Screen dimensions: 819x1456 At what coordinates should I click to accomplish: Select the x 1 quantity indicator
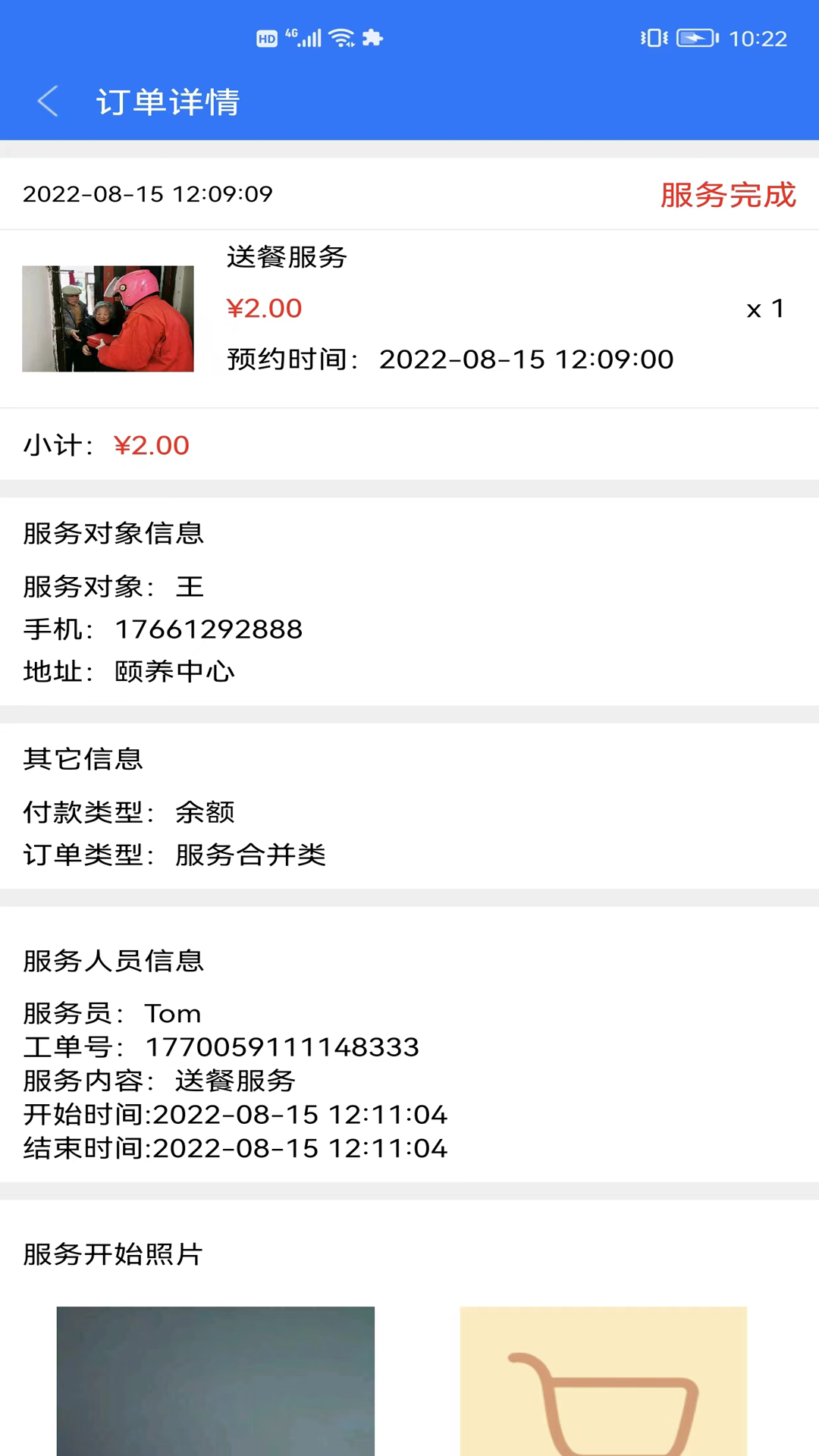point(764,308)
